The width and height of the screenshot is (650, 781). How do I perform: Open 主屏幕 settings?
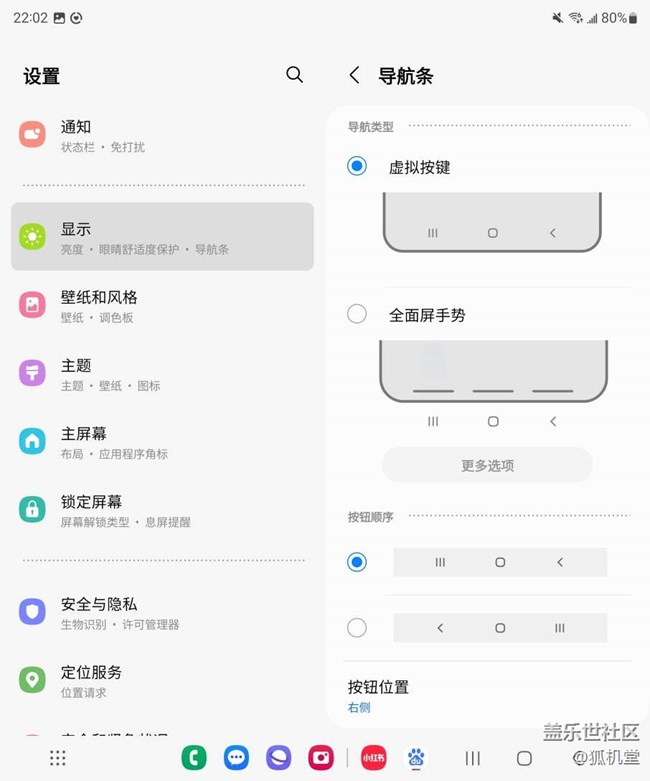(x=162, y=442)
